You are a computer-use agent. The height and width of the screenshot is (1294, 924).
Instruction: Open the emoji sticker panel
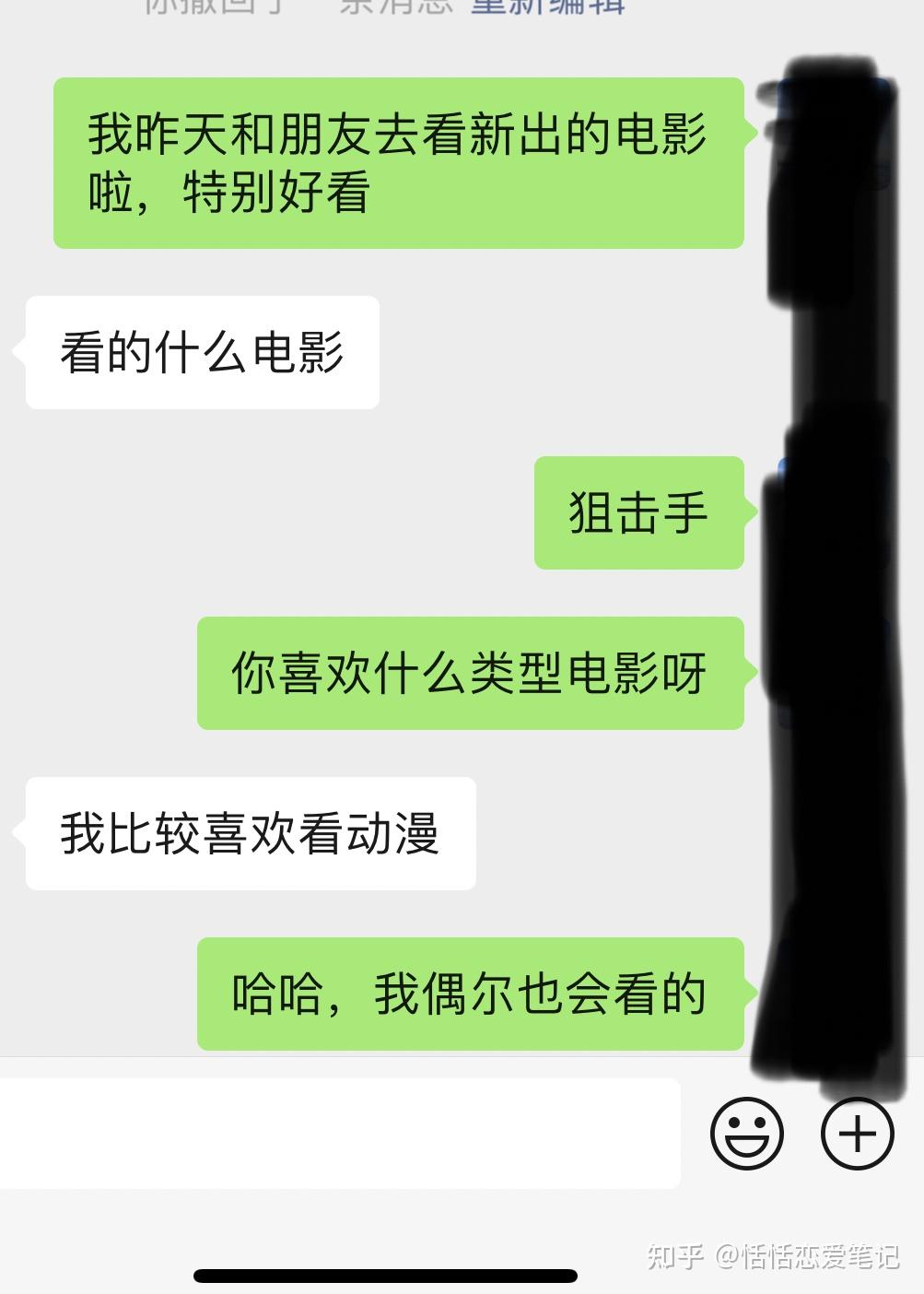(x=746, y=1133)
